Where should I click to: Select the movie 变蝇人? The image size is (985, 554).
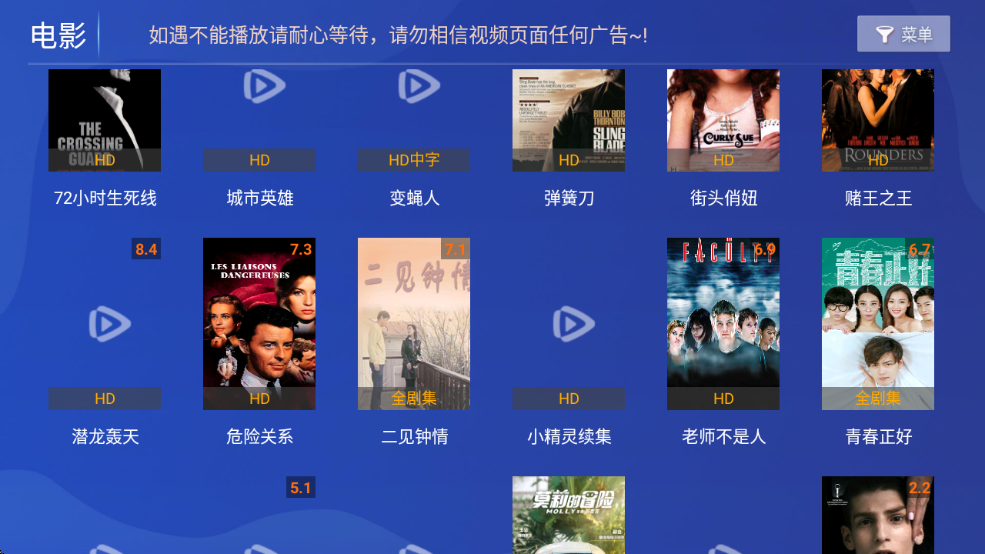pos(414,121)
